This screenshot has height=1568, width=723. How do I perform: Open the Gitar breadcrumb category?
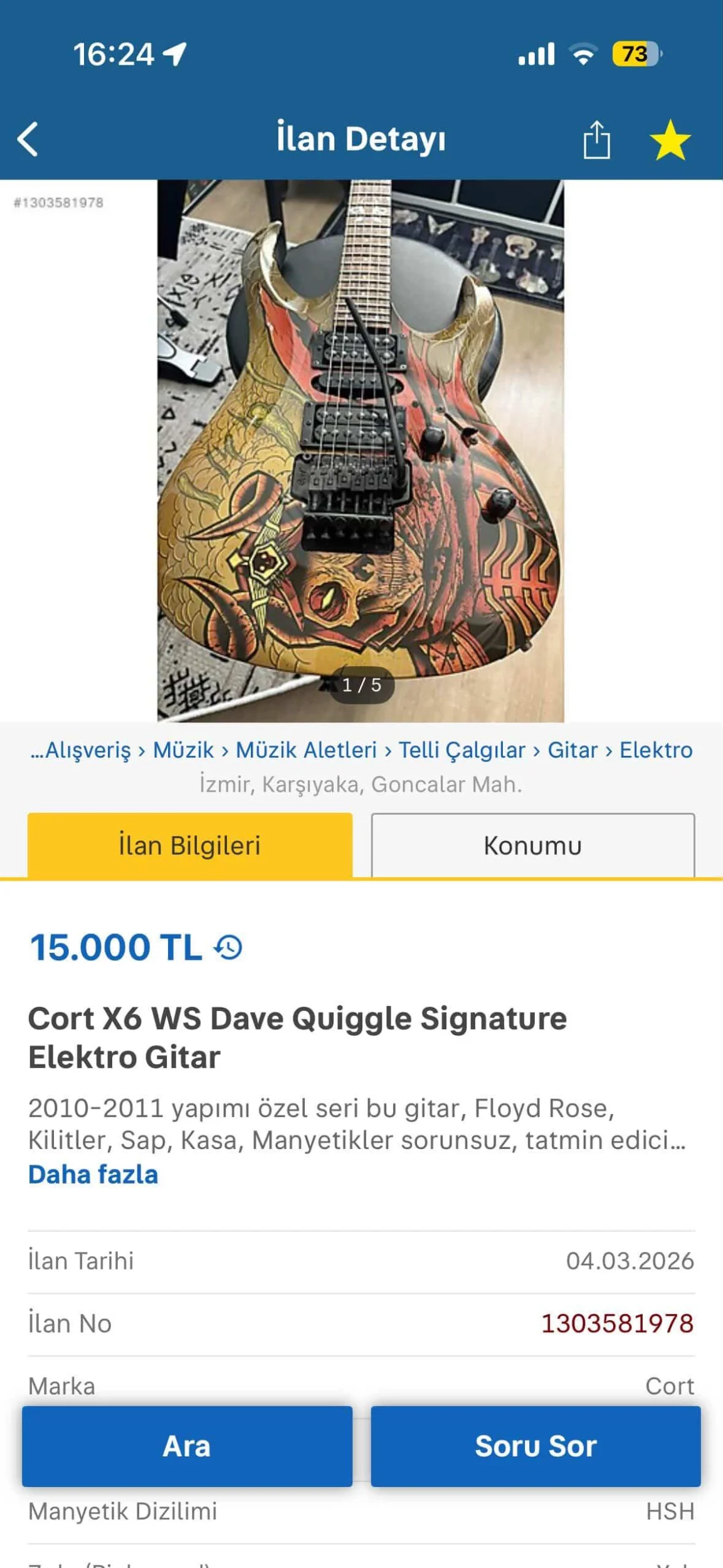pos(573,750)
